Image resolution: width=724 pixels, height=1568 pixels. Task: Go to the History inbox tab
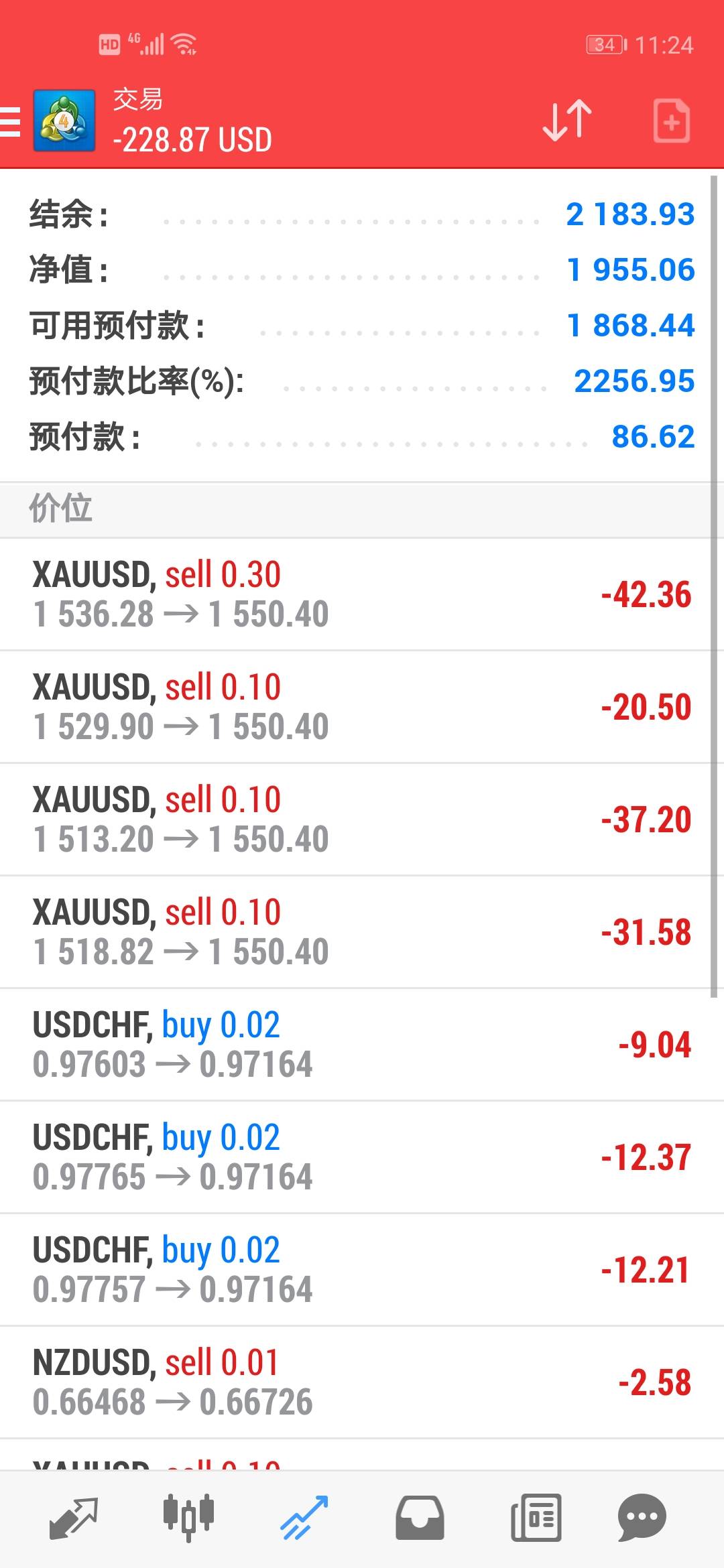coord(420,1518)
